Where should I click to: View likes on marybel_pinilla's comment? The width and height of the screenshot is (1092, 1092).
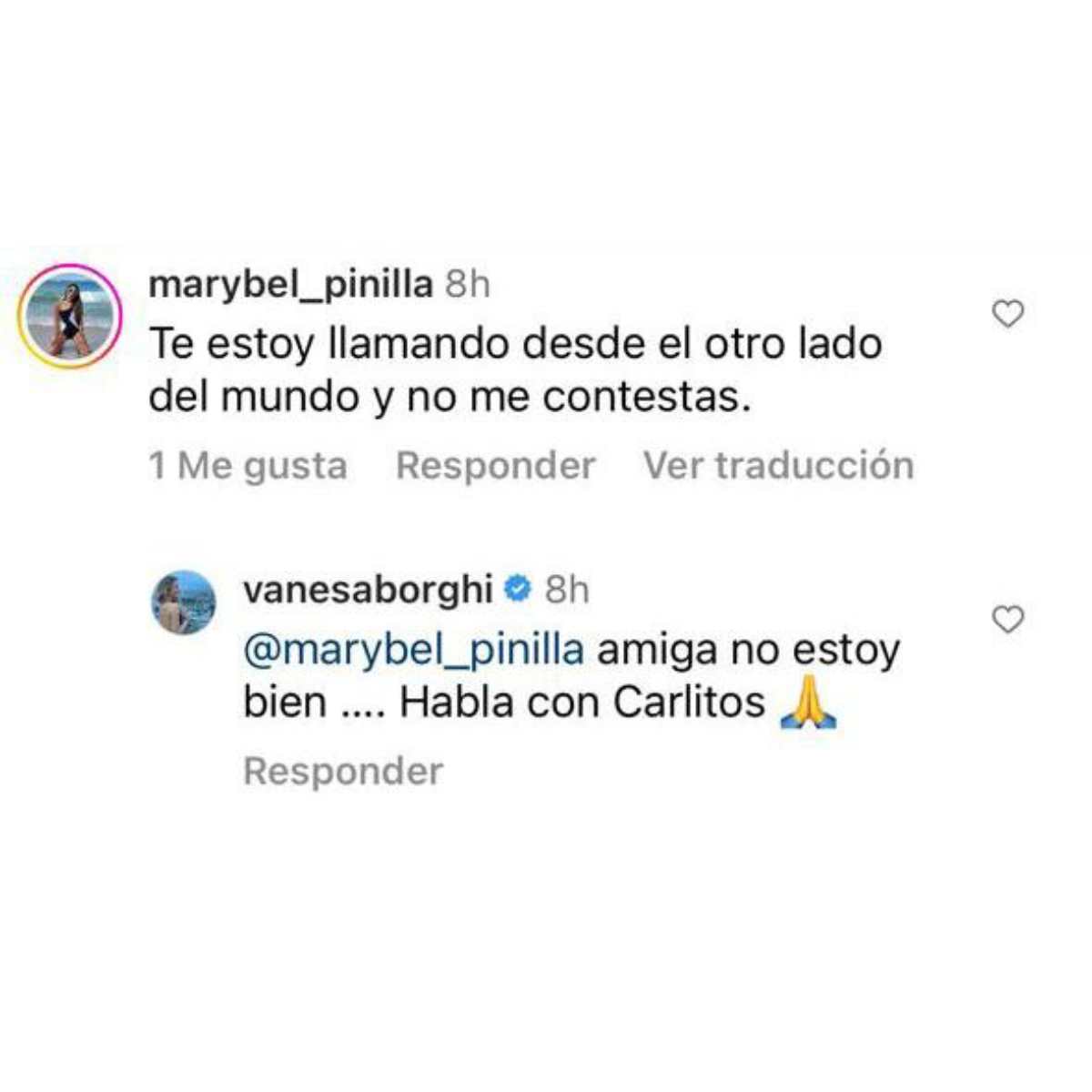(248, 466)
